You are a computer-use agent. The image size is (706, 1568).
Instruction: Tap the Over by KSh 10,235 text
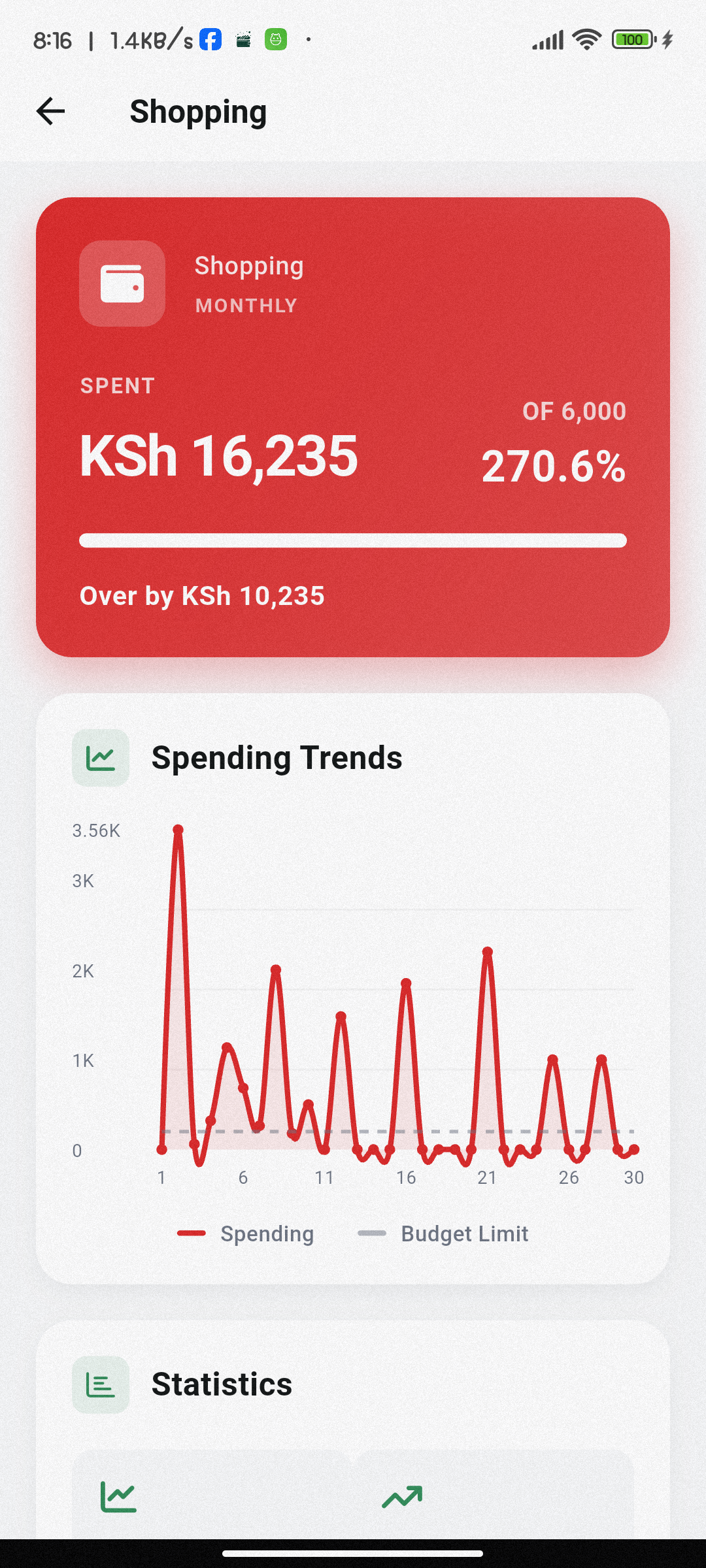point(203,595)
